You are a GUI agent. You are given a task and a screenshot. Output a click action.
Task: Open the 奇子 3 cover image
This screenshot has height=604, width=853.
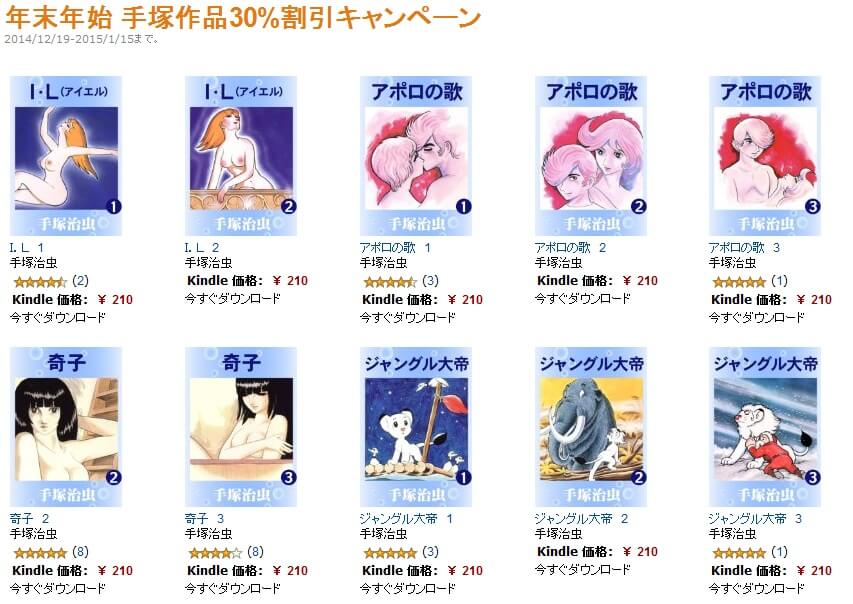(241, 427)
